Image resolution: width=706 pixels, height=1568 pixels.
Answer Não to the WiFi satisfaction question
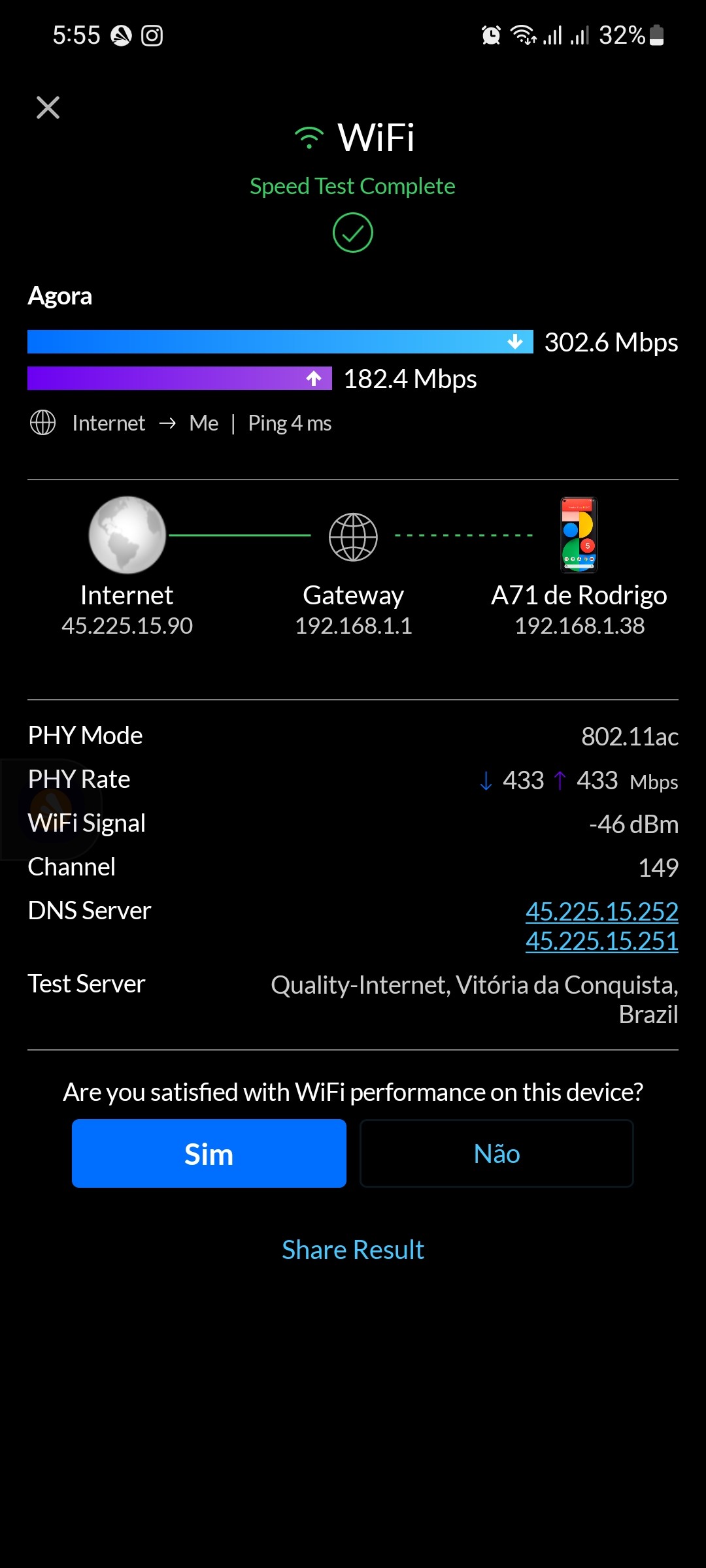click(x=496, y=1154)
